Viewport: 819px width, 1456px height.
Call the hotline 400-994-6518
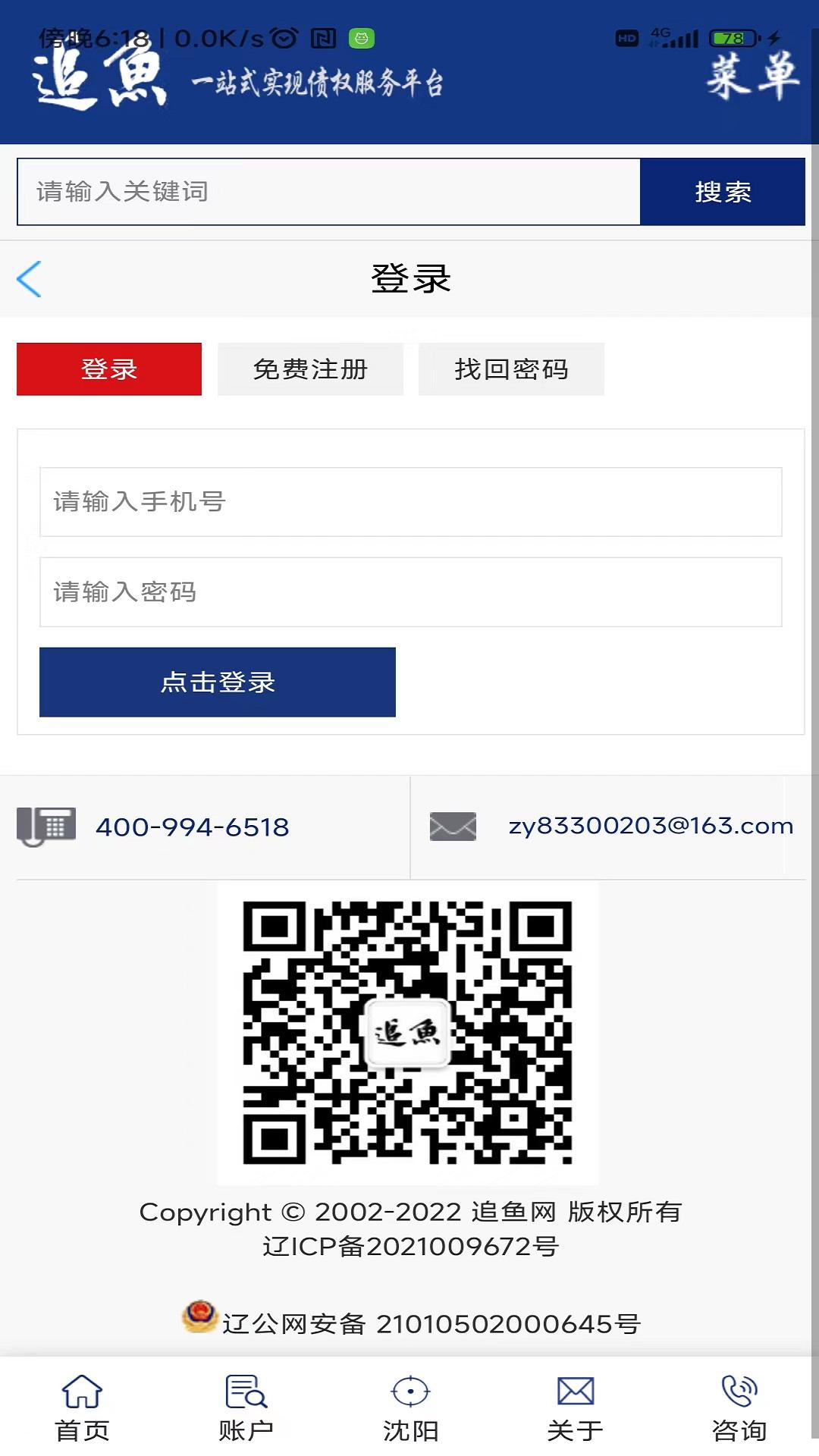192,827
